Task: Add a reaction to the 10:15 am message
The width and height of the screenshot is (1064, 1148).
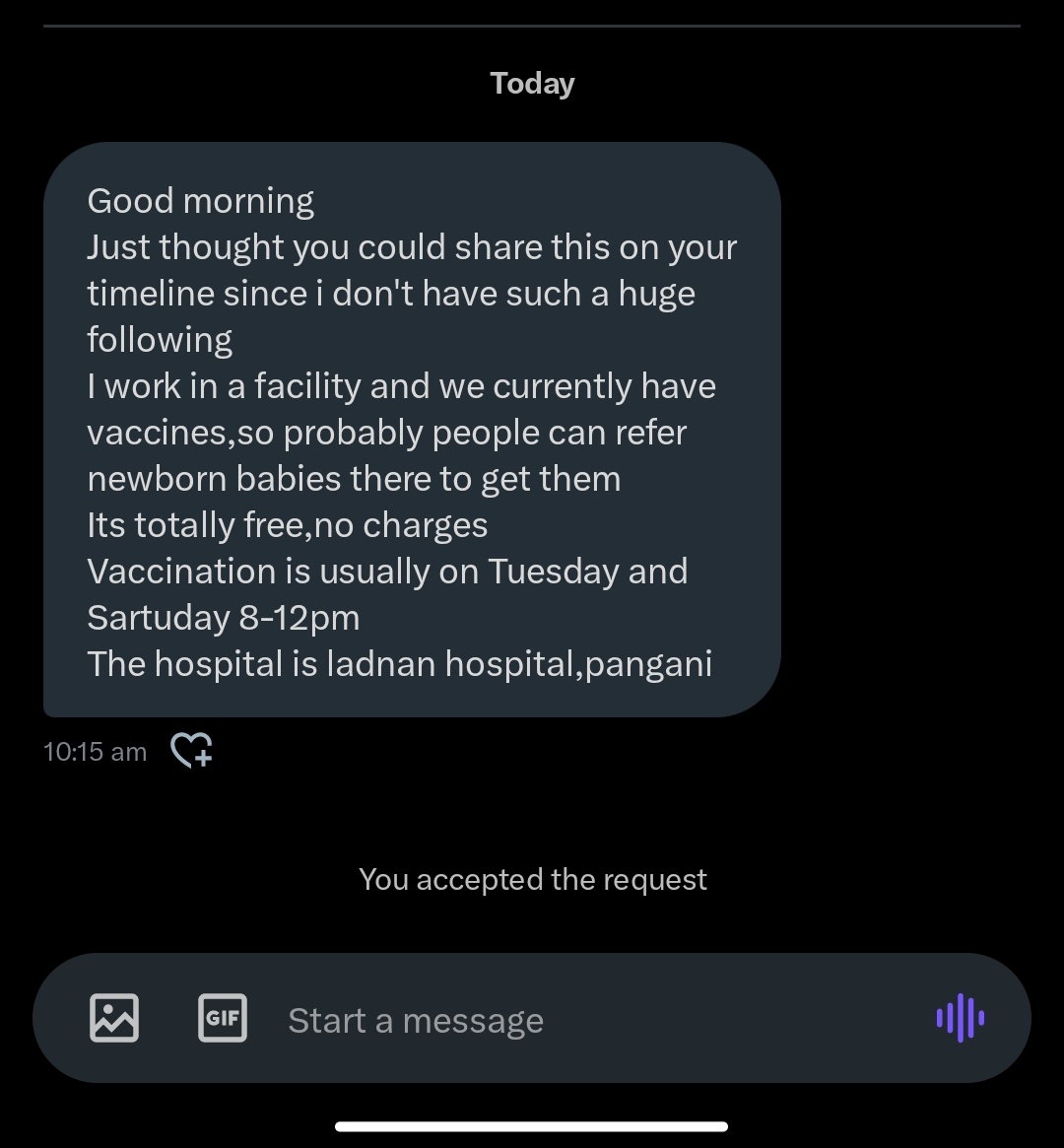Action: pos(192,751)
